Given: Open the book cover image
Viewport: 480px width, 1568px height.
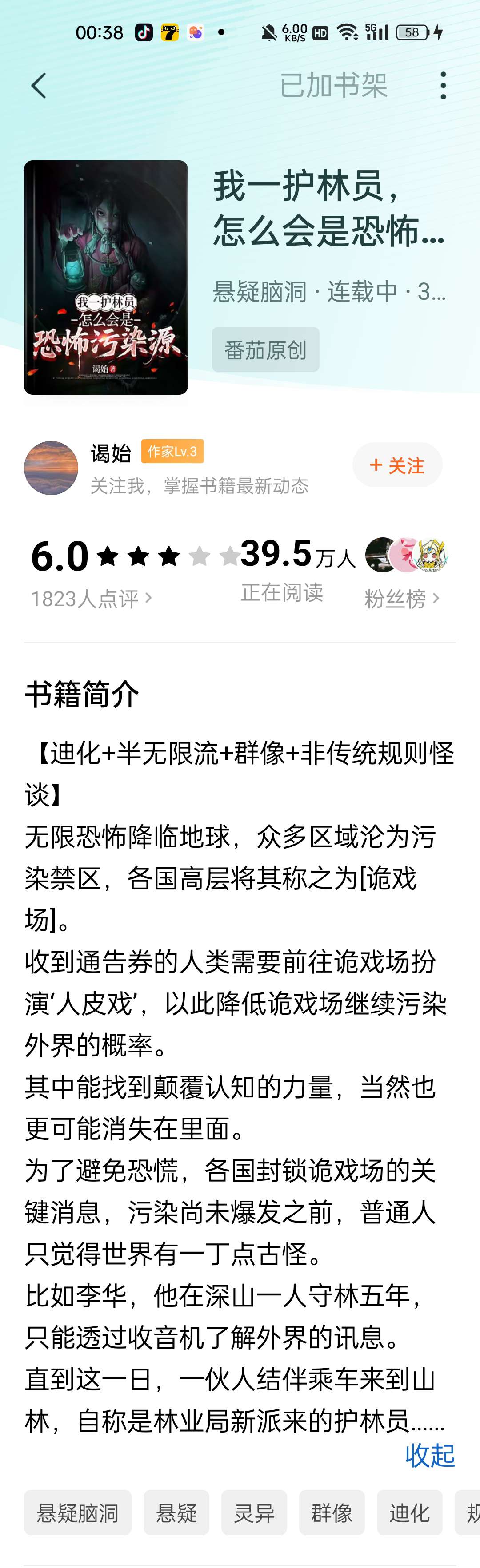Looking at the screenshot, I should click(x=106, y=278).
